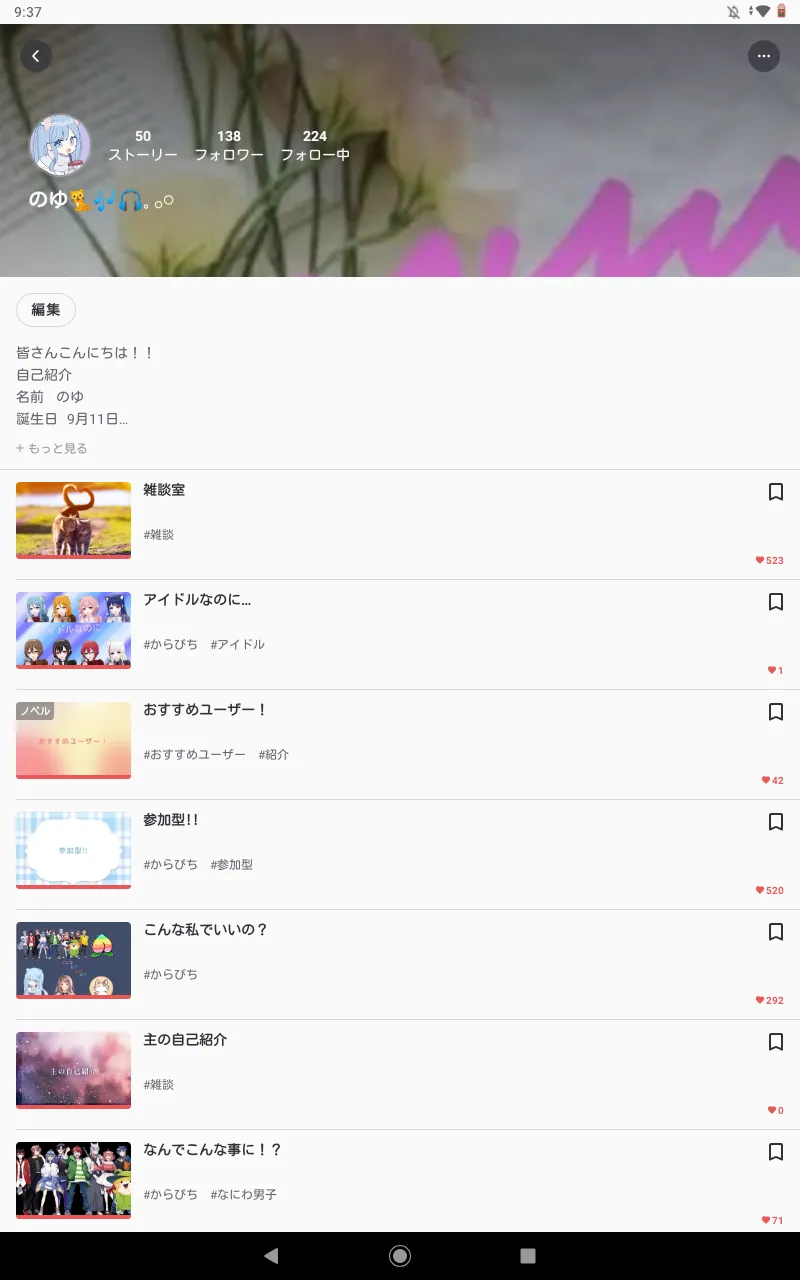
Task: Bookmark こんな私でいいの？
Action: point(776,932)
